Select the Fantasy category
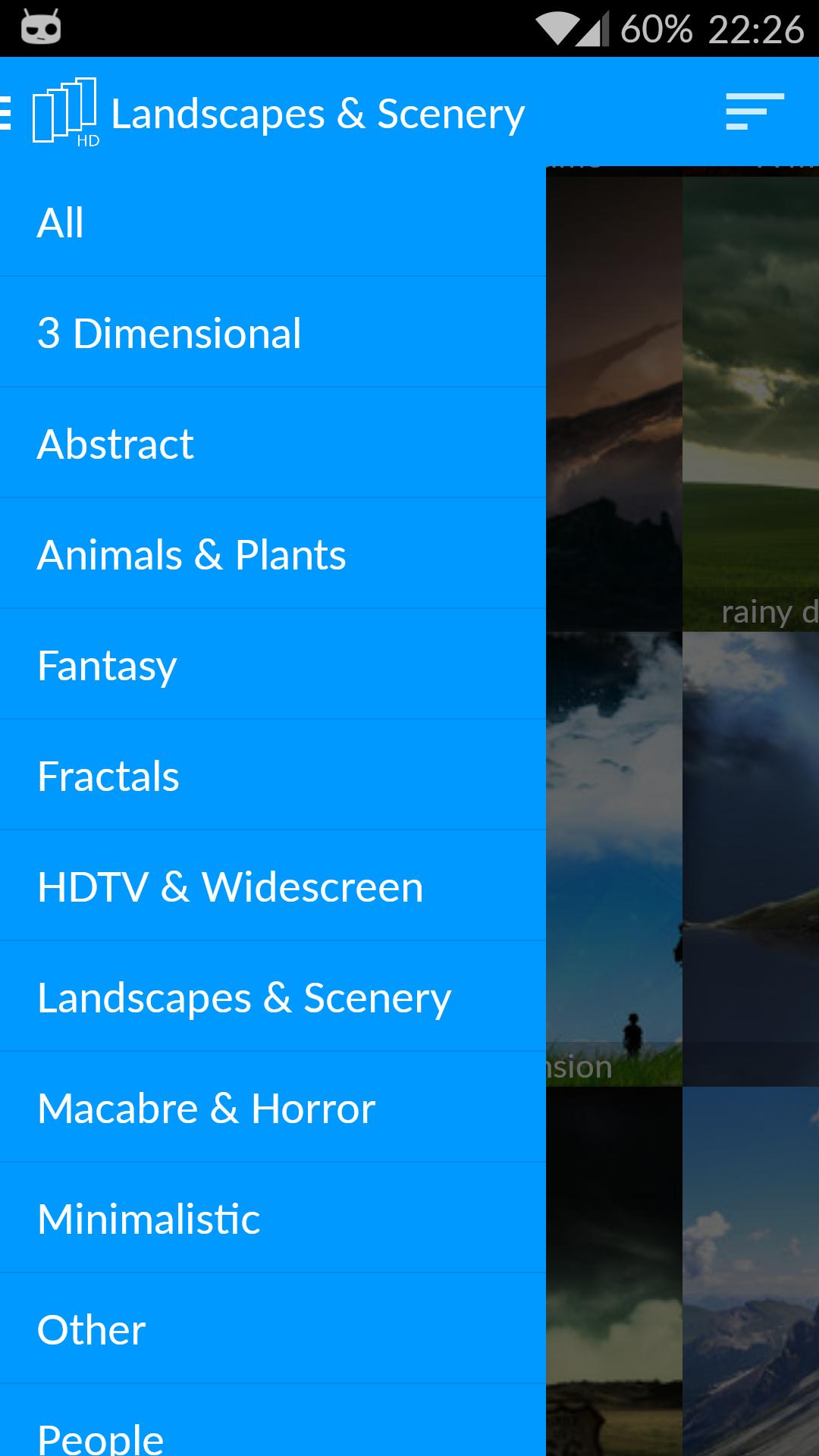This screenshot has width=819, height=1456. point(273,665)
